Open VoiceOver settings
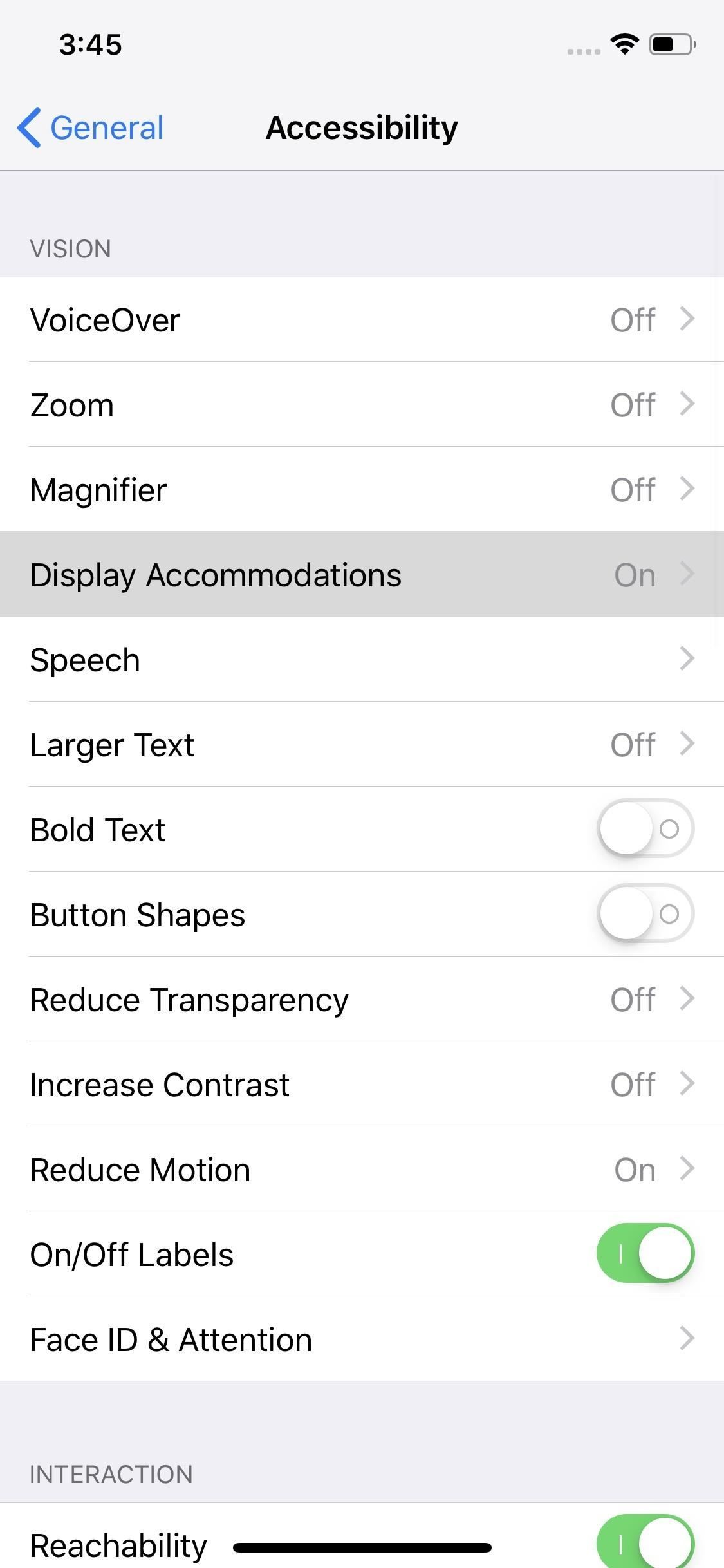724x1568 pixels. tap(362, 320)
